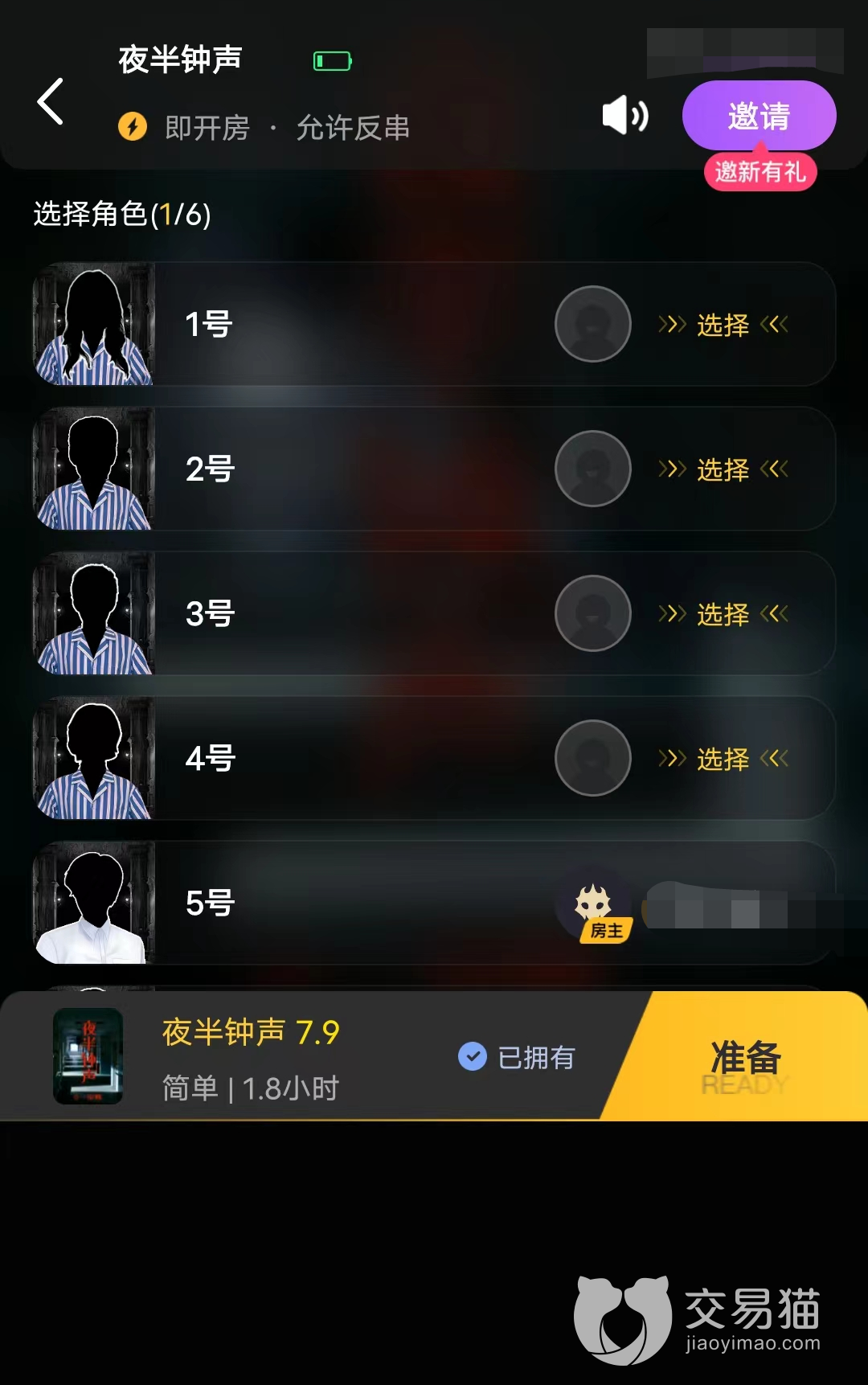Open the 房主 player avatar
This screenshot has width=868, height=1385.
coord(594,904)
